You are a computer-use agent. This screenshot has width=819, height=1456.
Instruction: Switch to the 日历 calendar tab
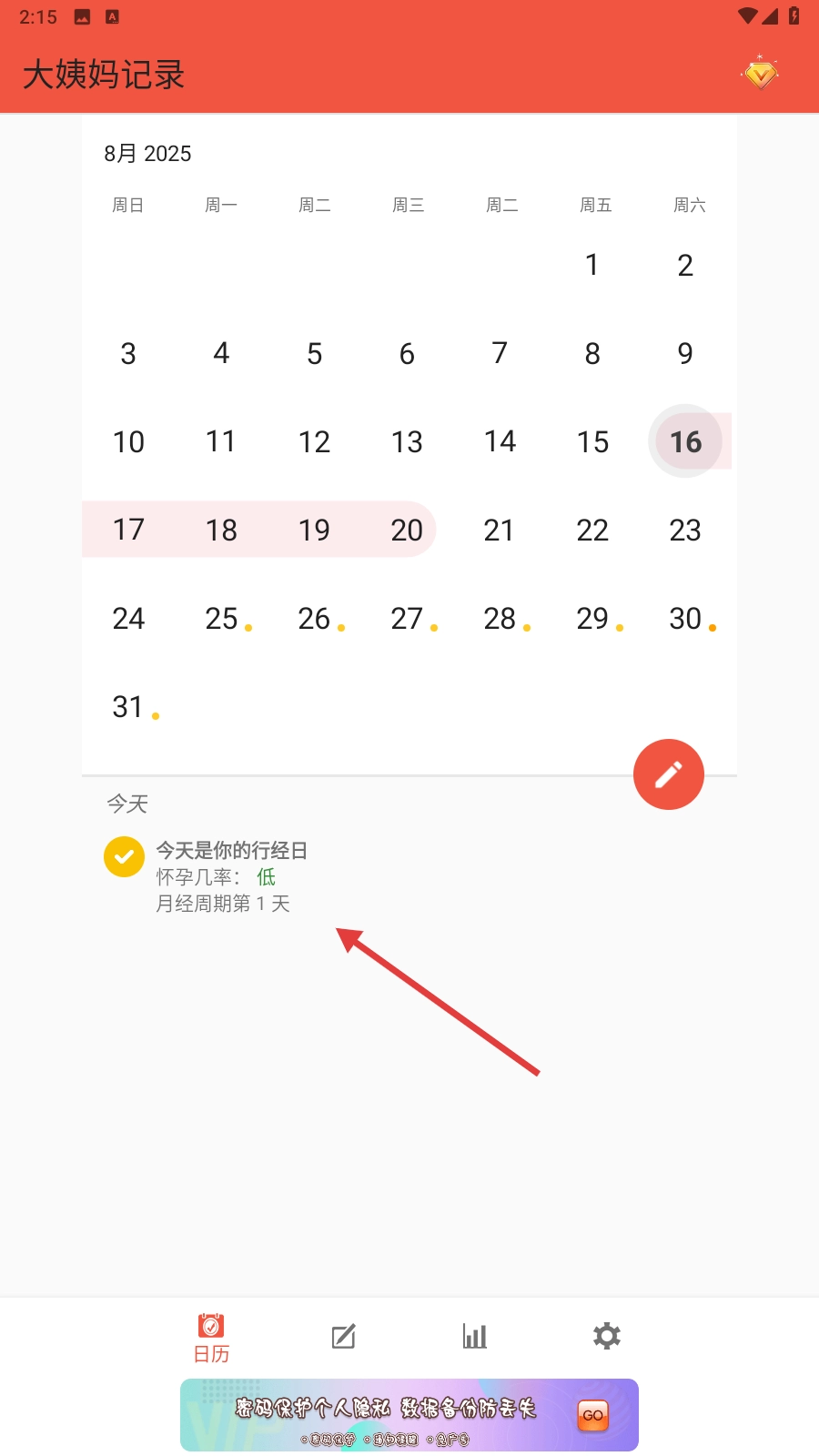tap(211, 1338)
